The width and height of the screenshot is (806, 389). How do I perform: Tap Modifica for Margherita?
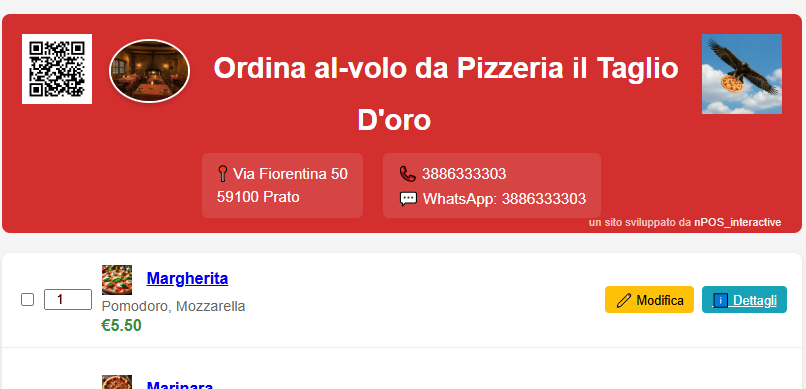[x=649, y=300]
